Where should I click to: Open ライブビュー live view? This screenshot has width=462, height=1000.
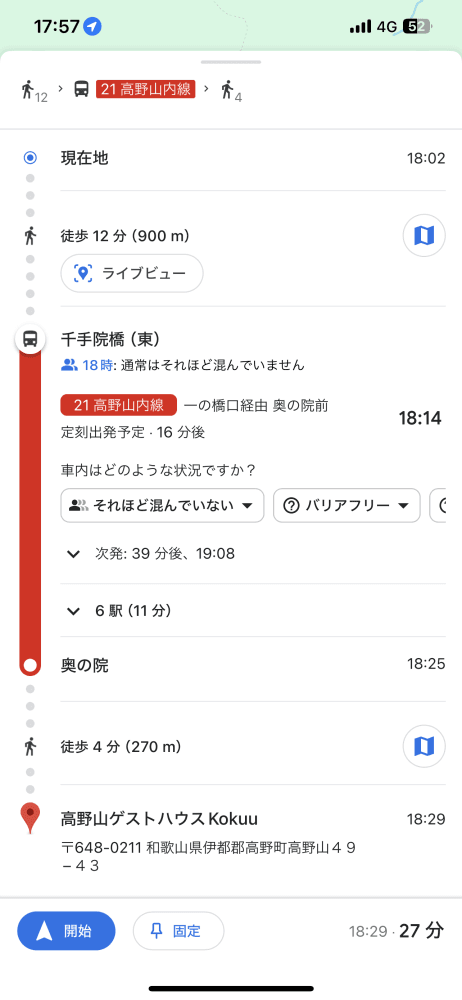(x=132, y=274)
